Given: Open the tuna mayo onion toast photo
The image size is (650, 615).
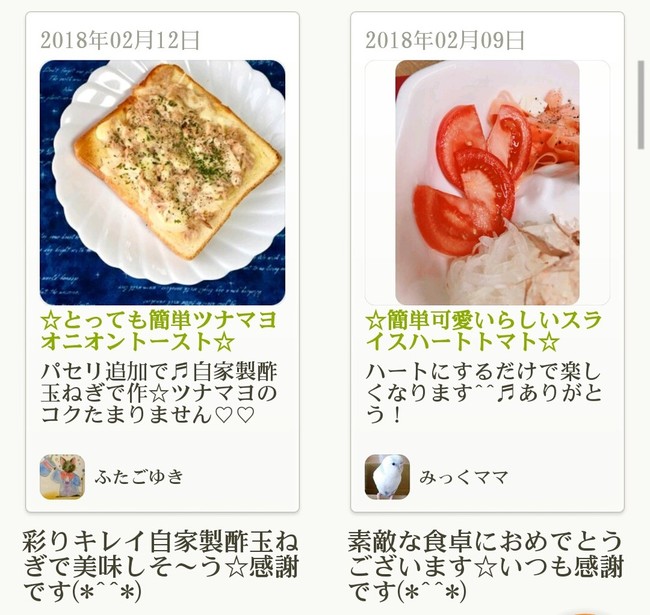Looking at the screenshot, I should 162,182.
